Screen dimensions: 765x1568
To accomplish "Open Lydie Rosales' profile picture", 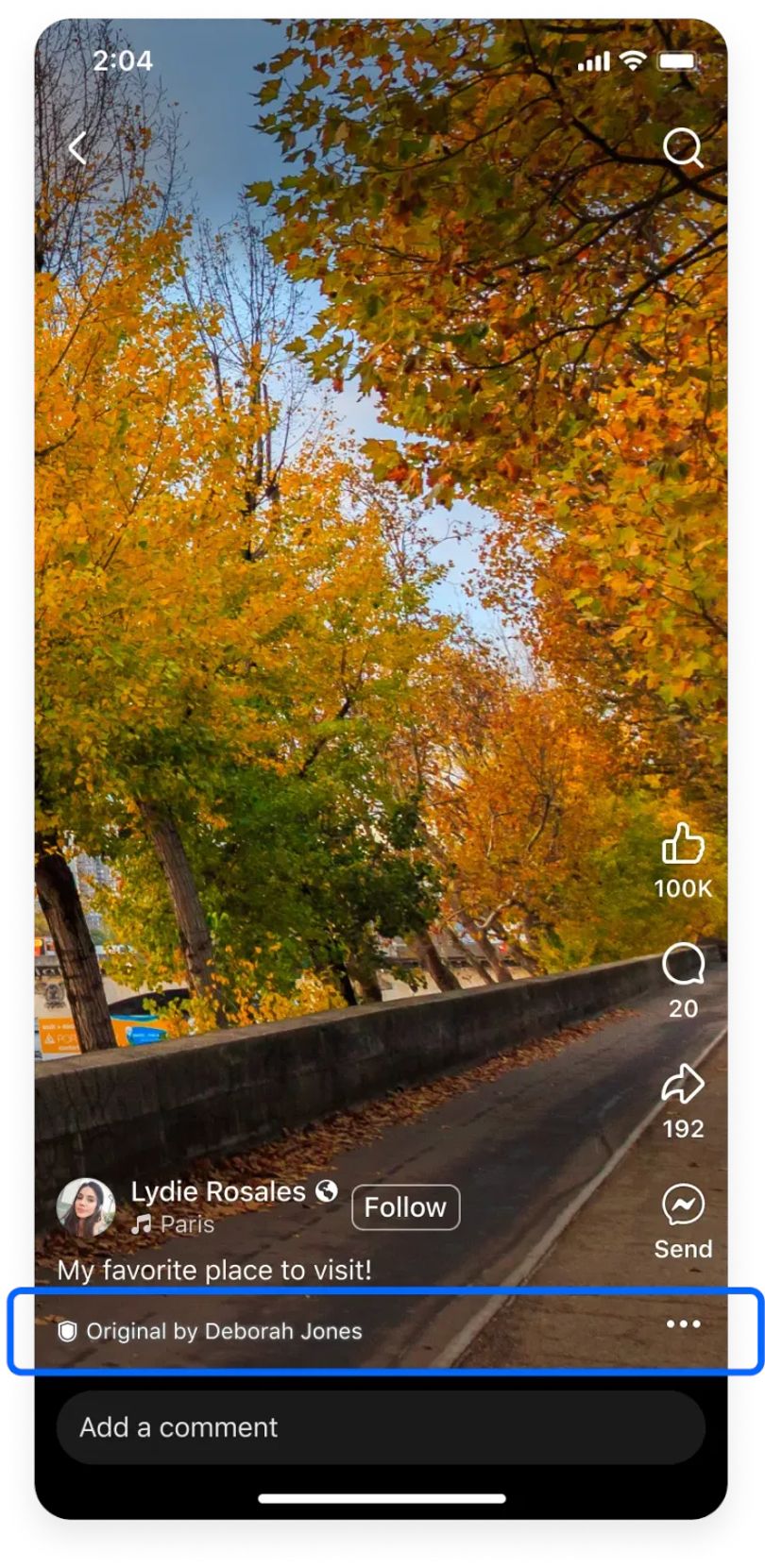I will coord(86,1207).
